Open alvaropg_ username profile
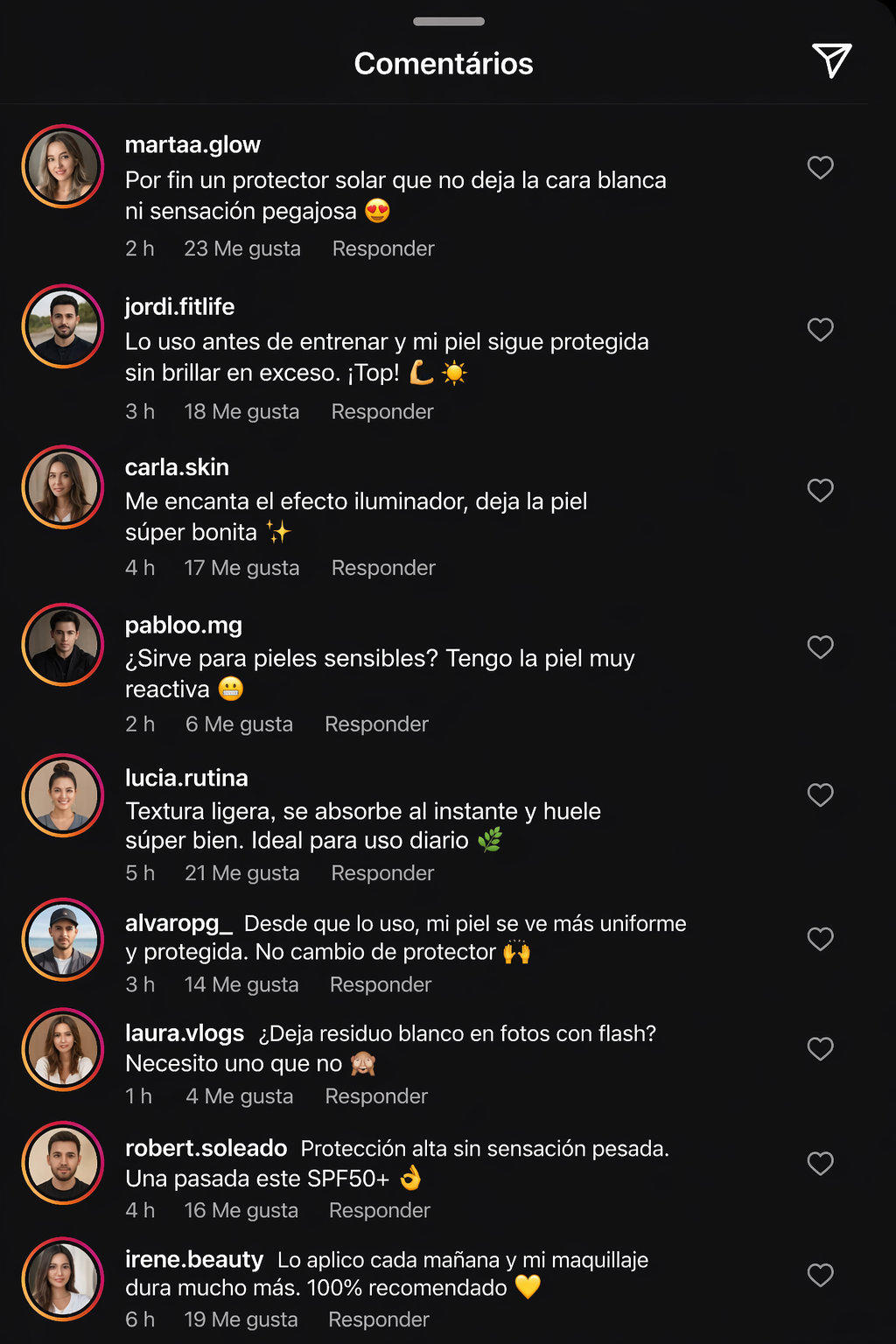896x1344 pixels. [x=179, y=923]
